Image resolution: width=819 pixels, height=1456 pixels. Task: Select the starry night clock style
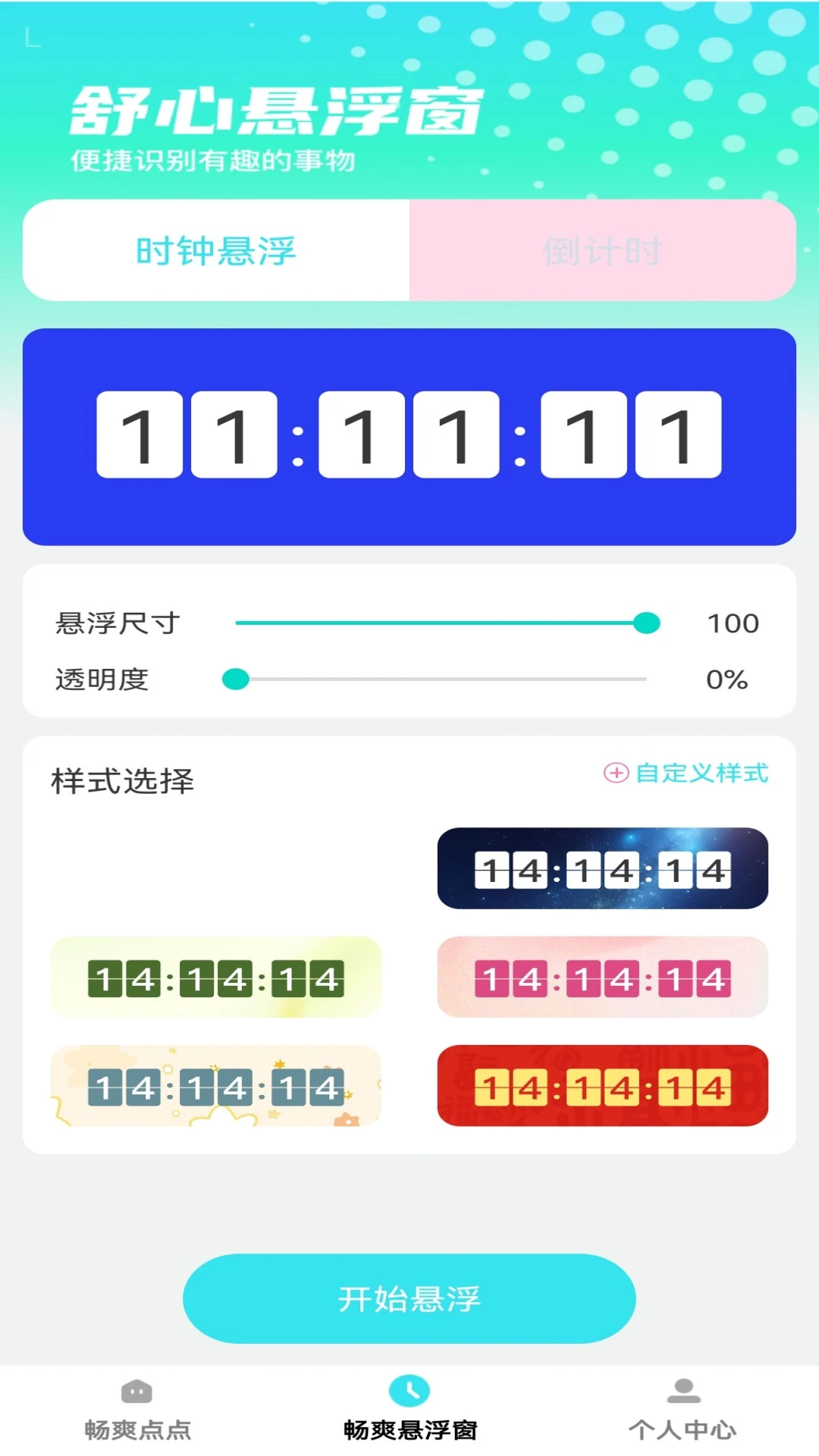click(x=603, y=869)
